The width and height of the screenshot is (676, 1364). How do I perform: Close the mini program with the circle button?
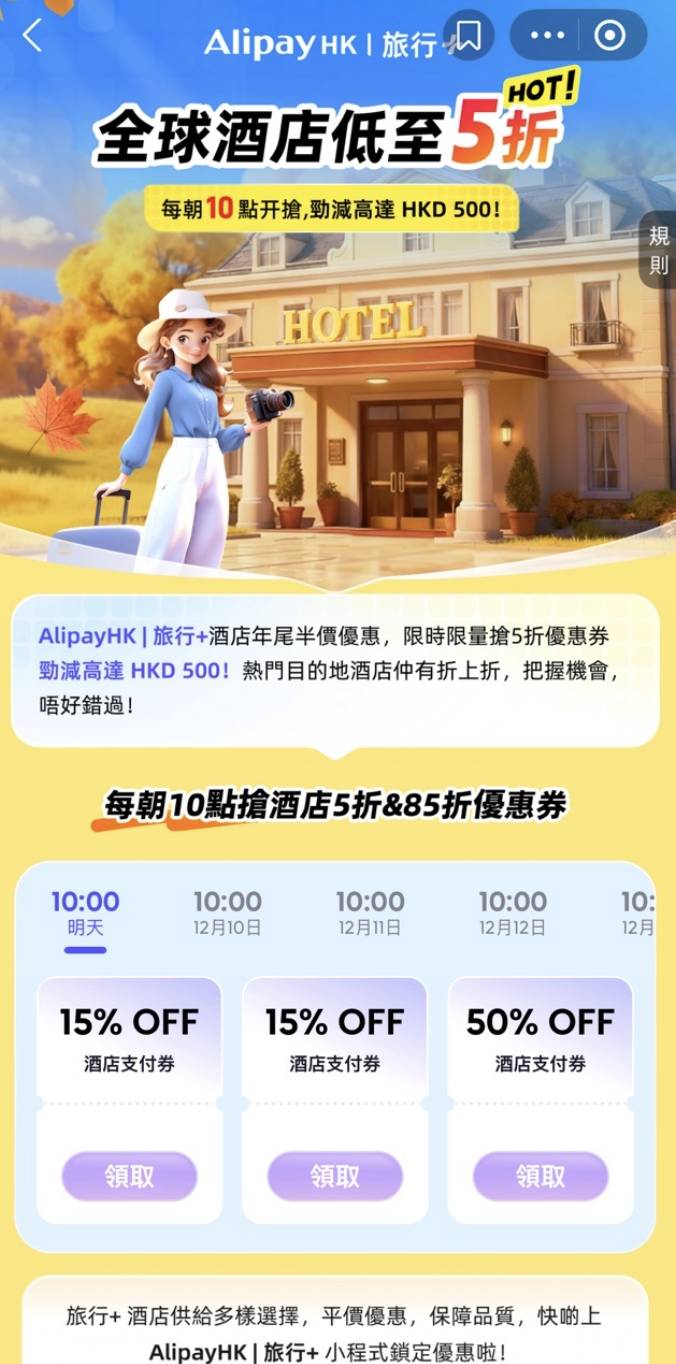coord(609,36)
